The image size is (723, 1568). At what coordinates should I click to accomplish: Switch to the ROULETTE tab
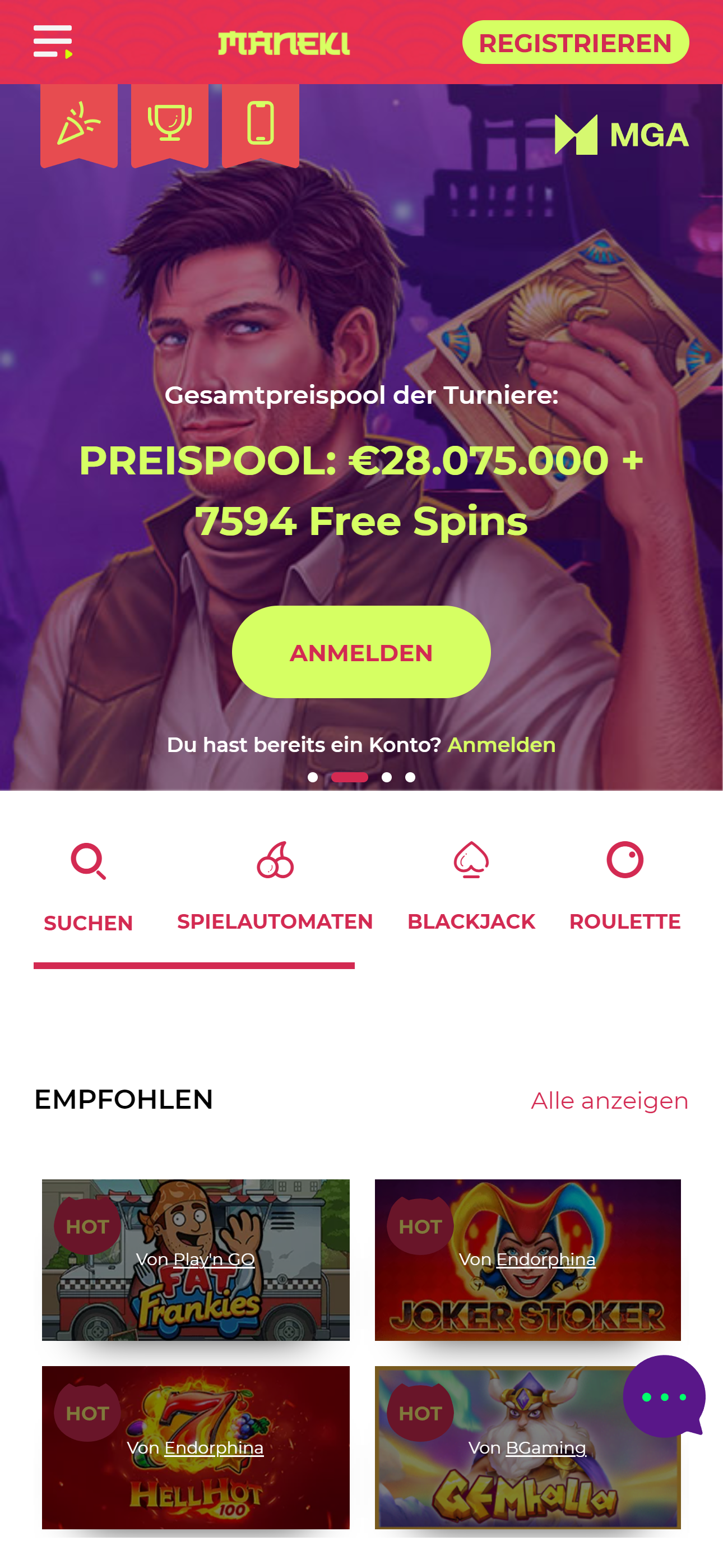[624, 886]
